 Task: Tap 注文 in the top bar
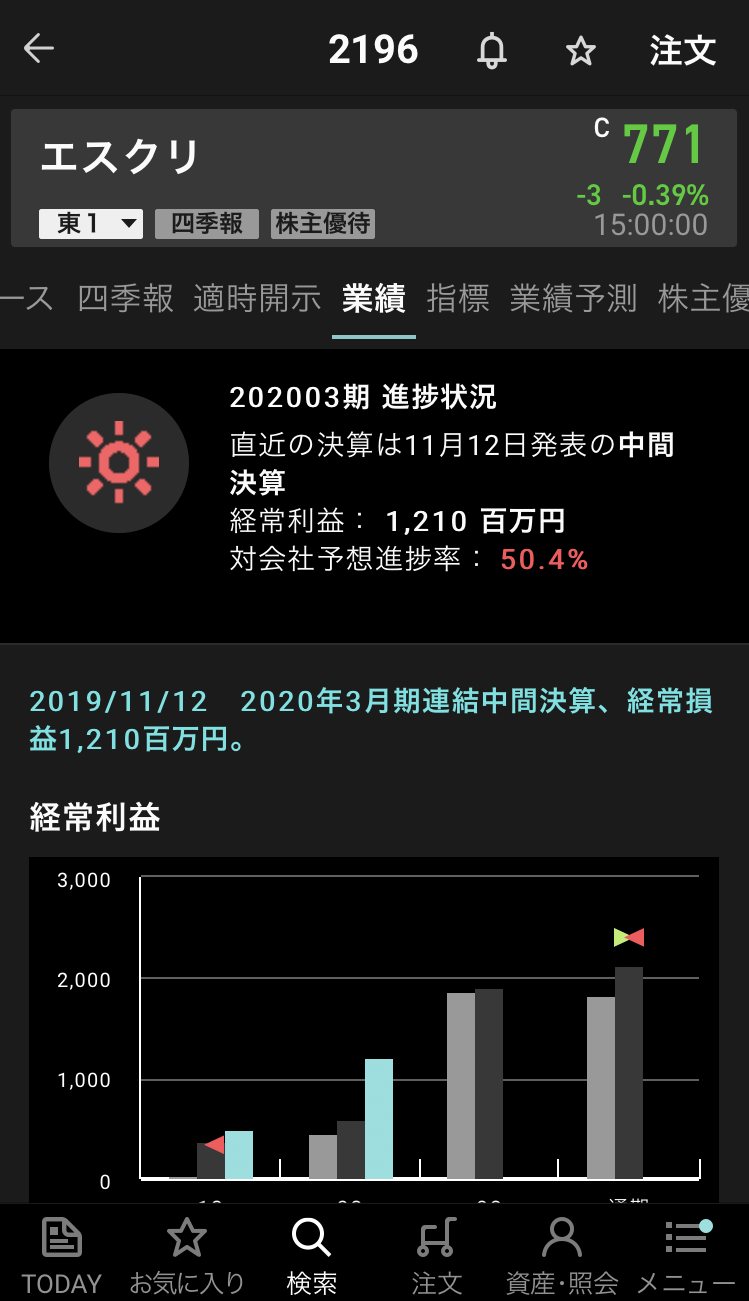(683, 50)
